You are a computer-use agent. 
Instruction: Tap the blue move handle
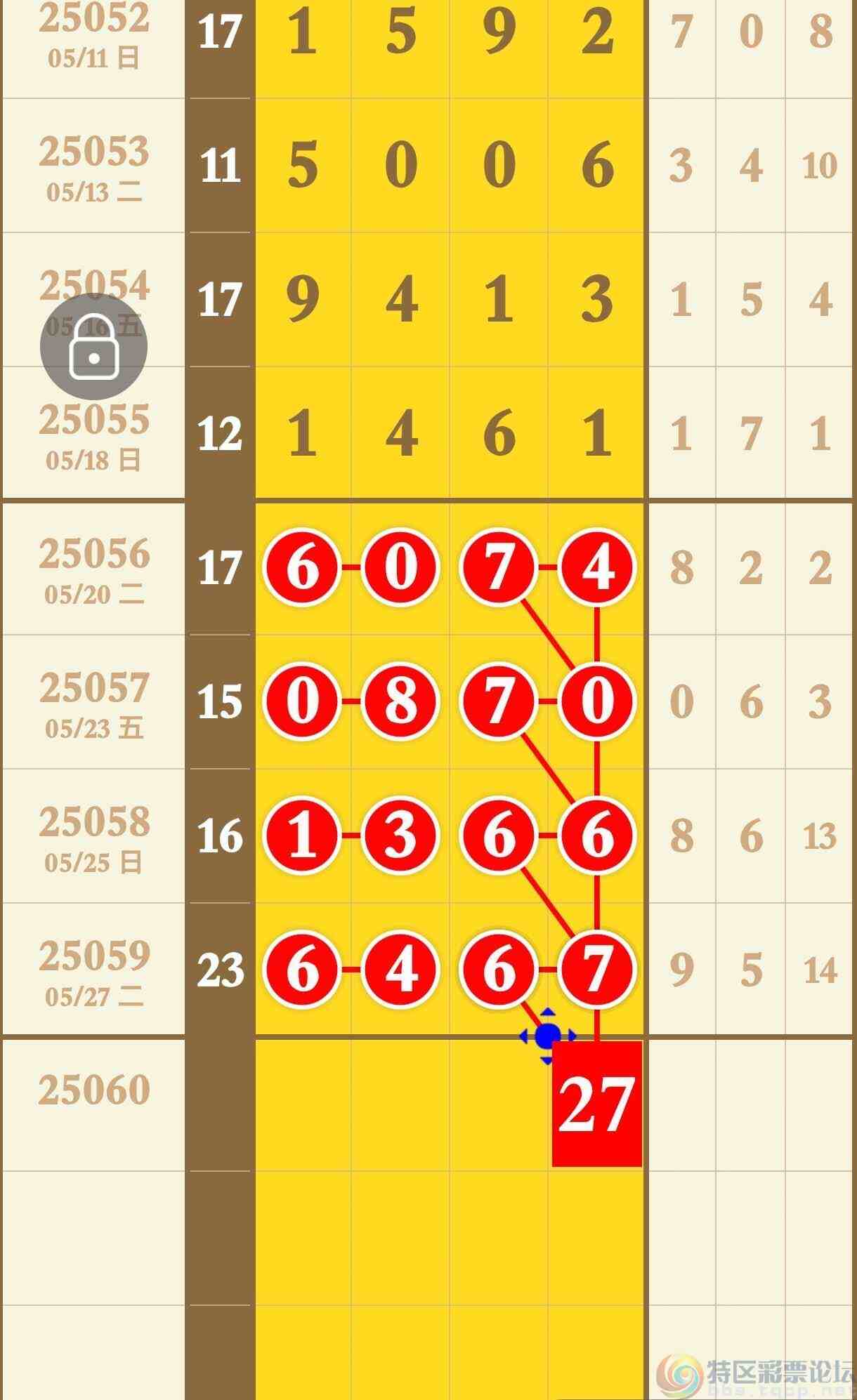548,1036
